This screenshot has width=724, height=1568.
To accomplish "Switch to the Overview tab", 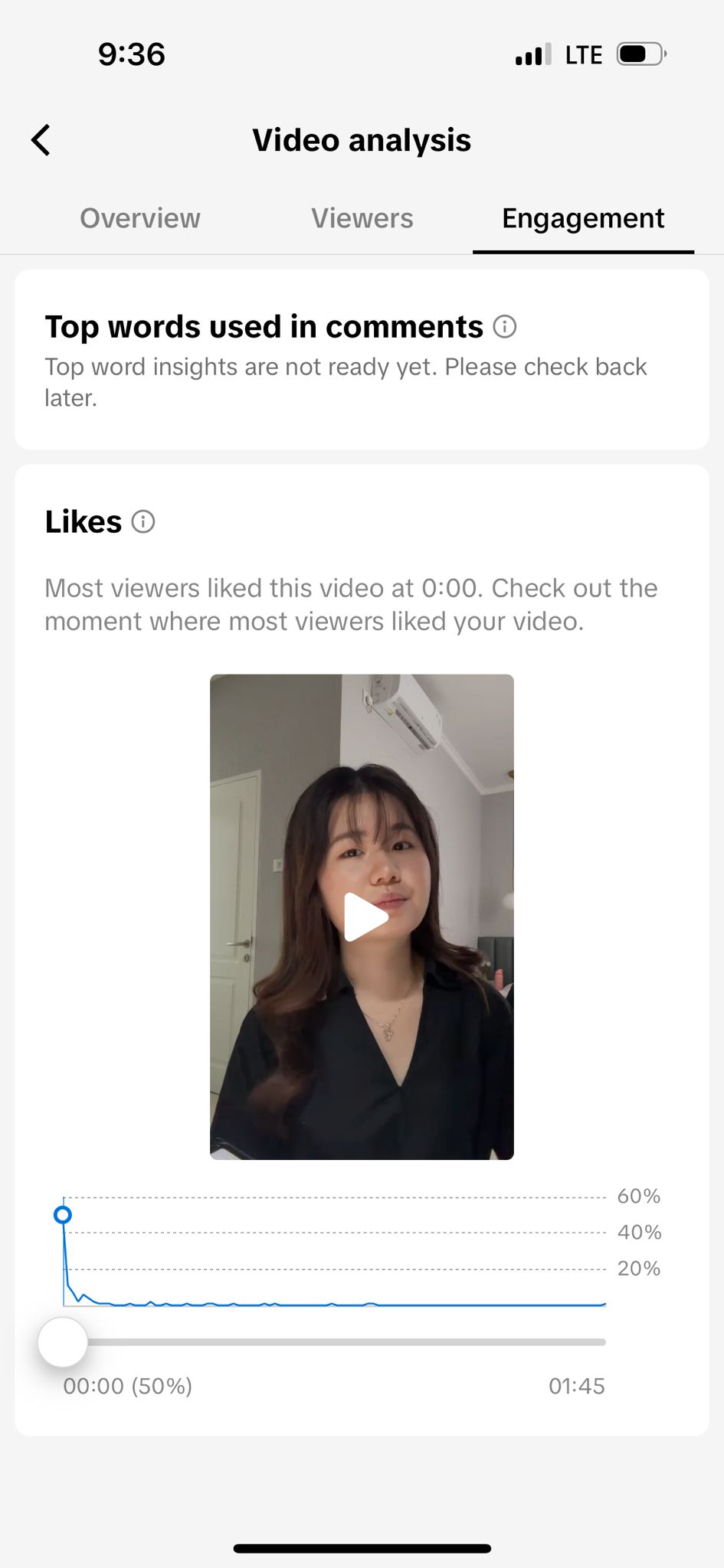I will point(139,219).
